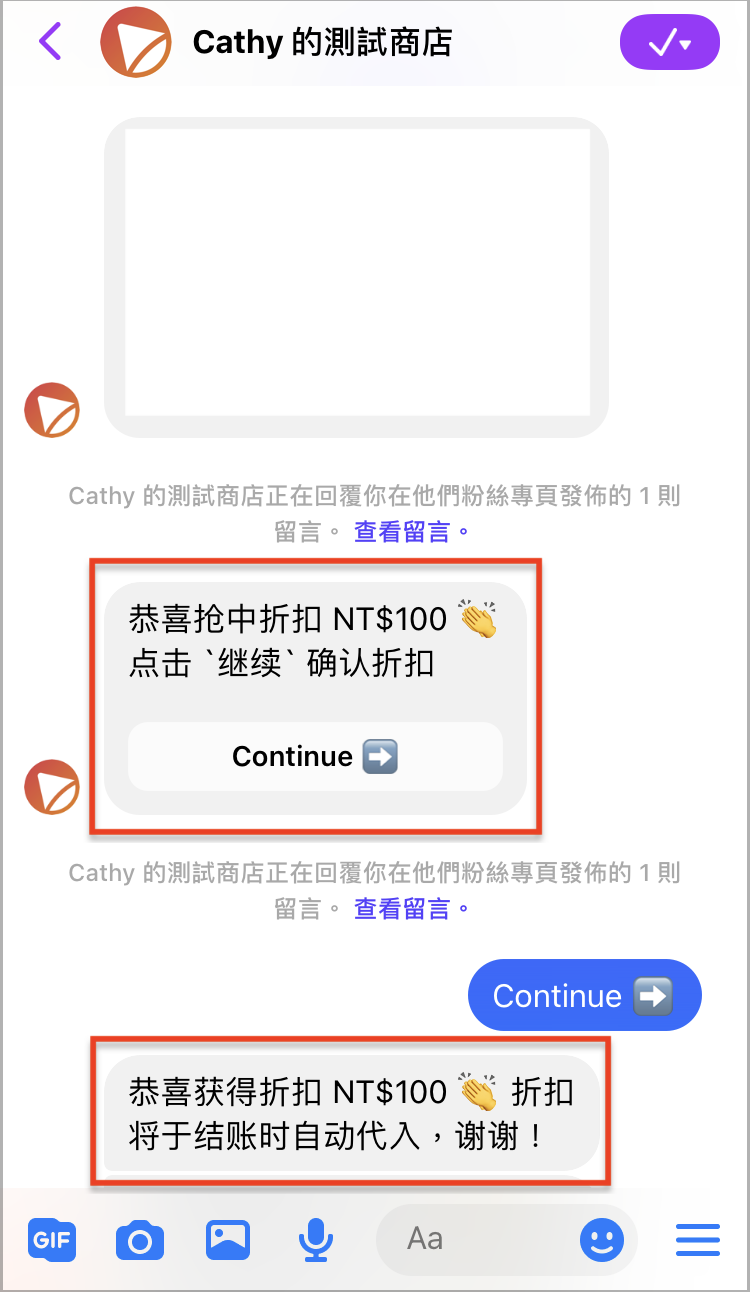Go back using the purple arrow
This screenshot has height=1292, width=750.
[x=50, y=42]
